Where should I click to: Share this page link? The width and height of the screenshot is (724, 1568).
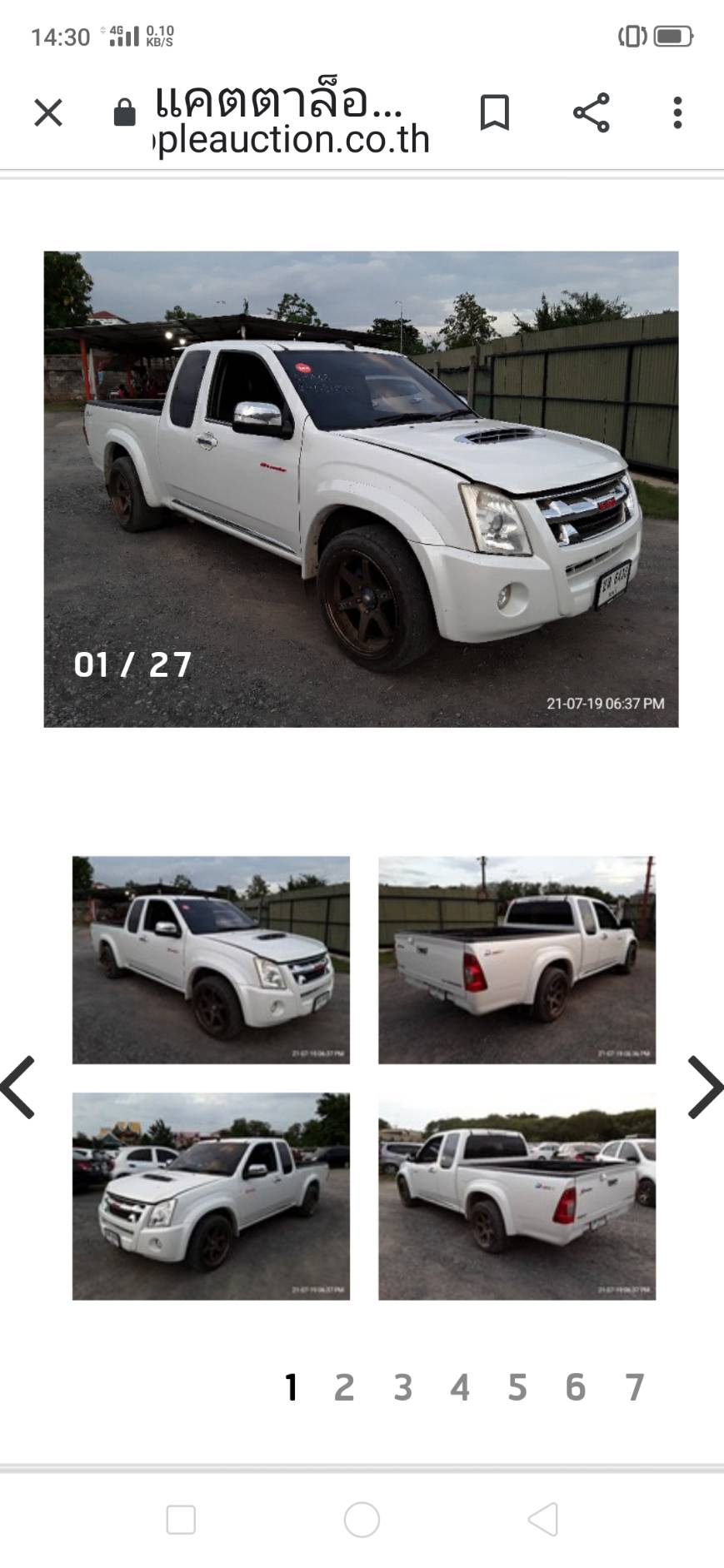591,112
